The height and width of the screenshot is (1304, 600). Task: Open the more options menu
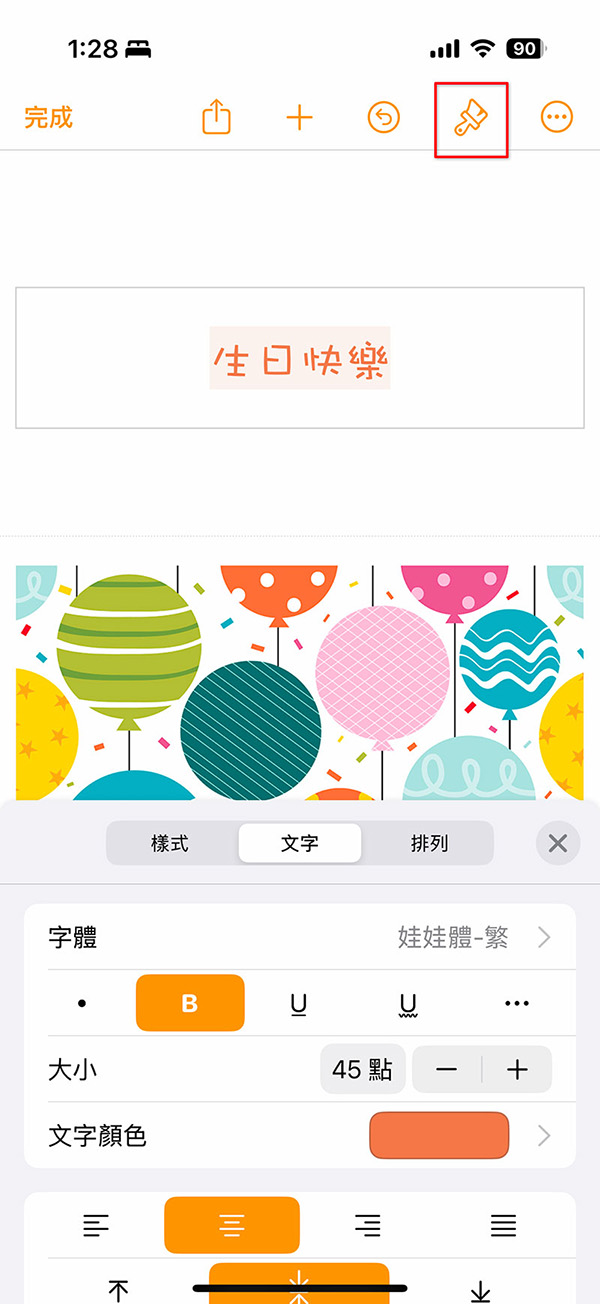point(556,118)
